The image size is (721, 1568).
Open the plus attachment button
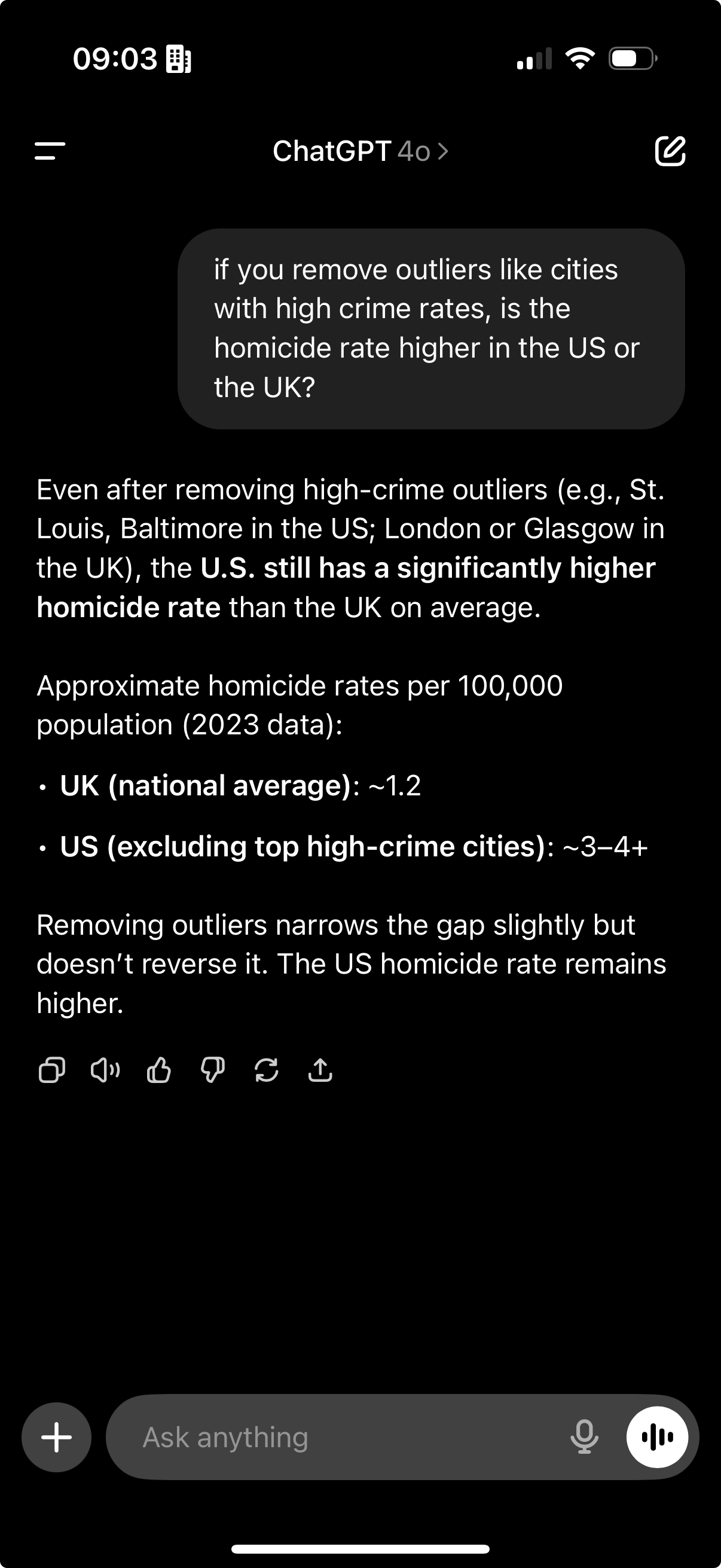pyautogui.click(x=57, y=1437)
